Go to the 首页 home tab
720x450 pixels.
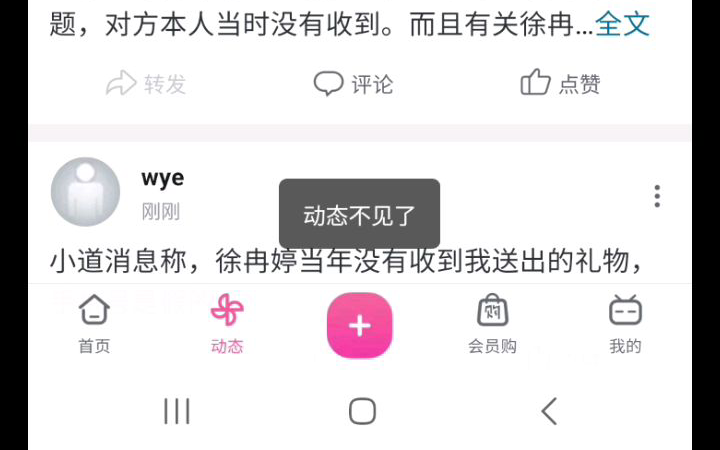tap(94, 325)
